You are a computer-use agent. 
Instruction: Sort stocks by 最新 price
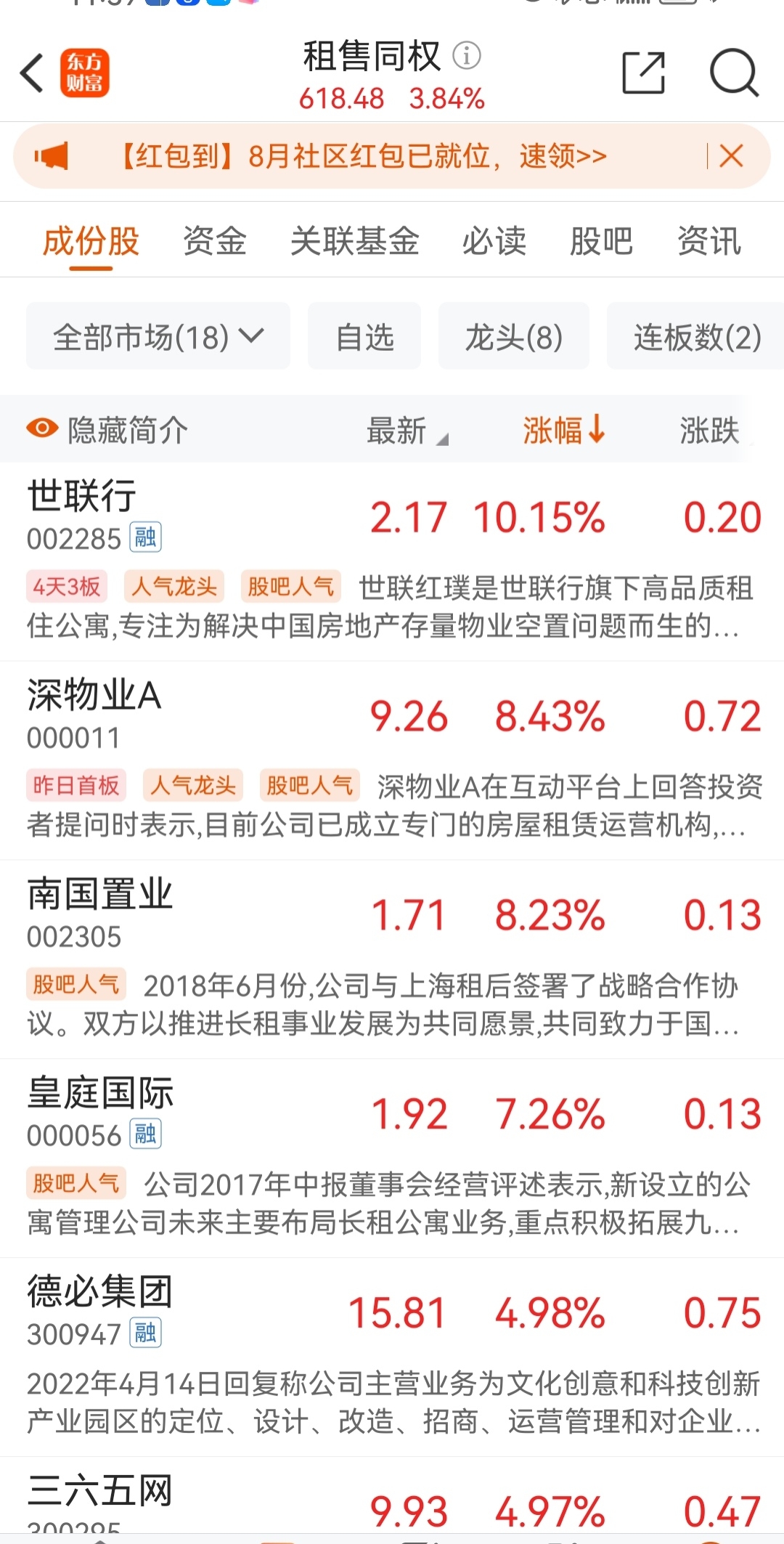[407, 430]
